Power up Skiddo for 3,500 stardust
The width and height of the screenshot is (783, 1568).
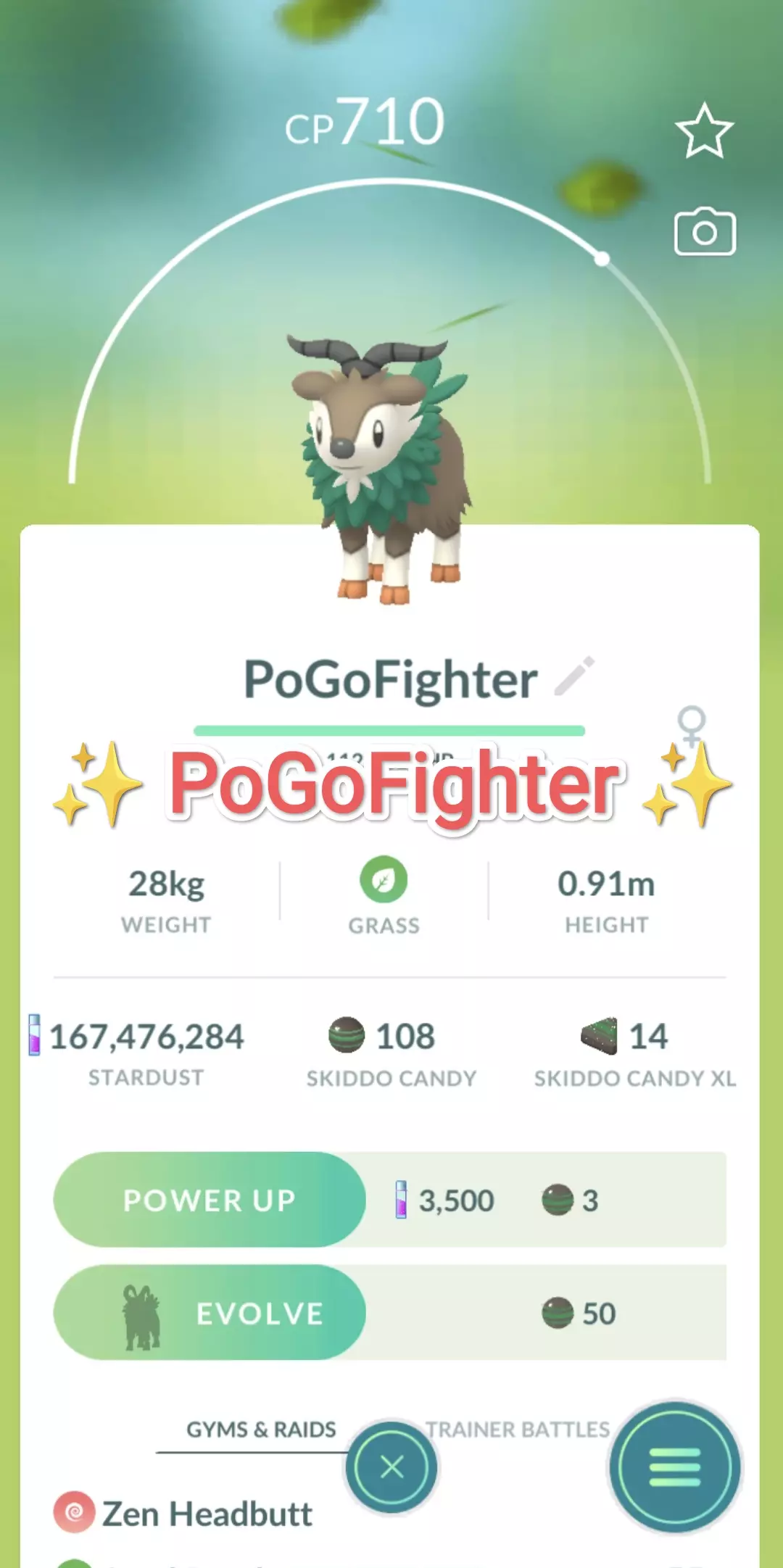[x=210, y=1200]
